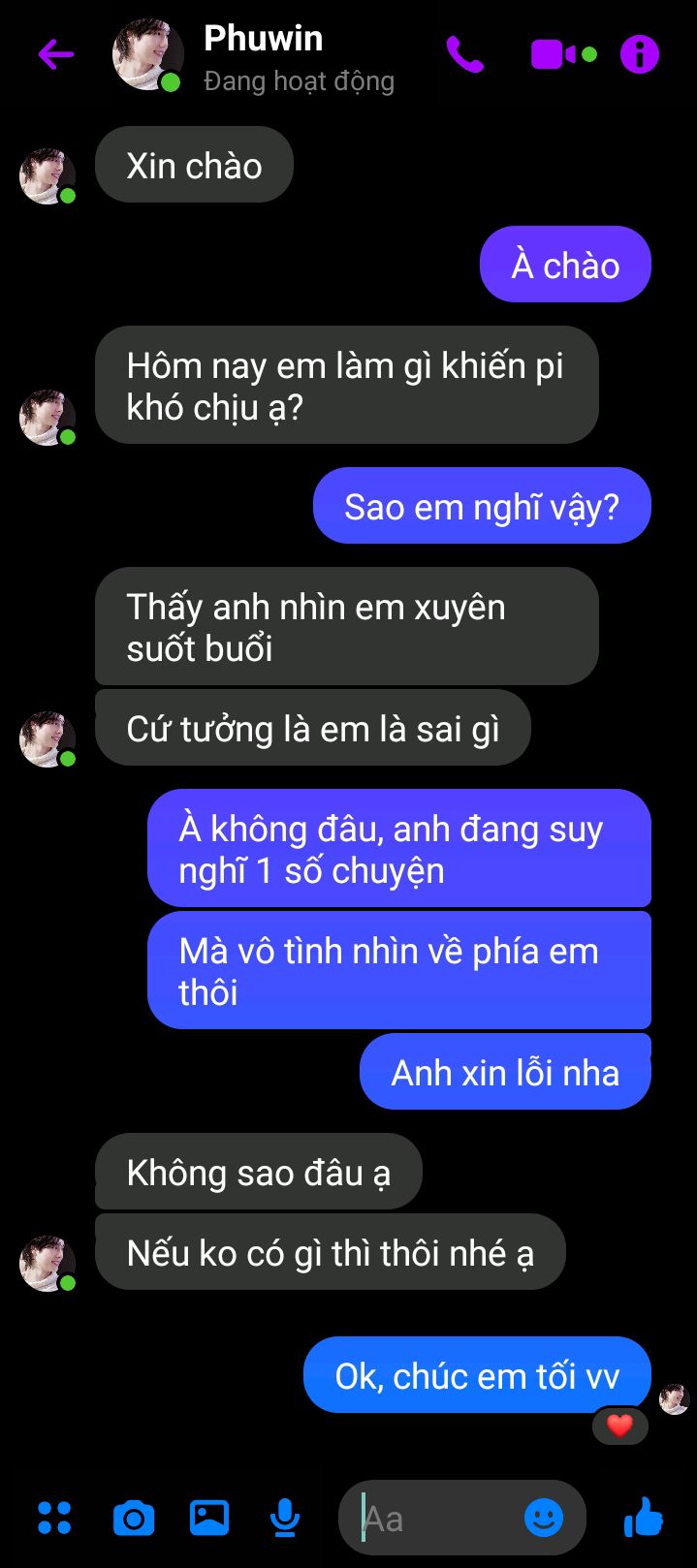This screenshot has width=697, height=1568.
Task: Start a voice call with Phuwin
Action: (465, 55)
